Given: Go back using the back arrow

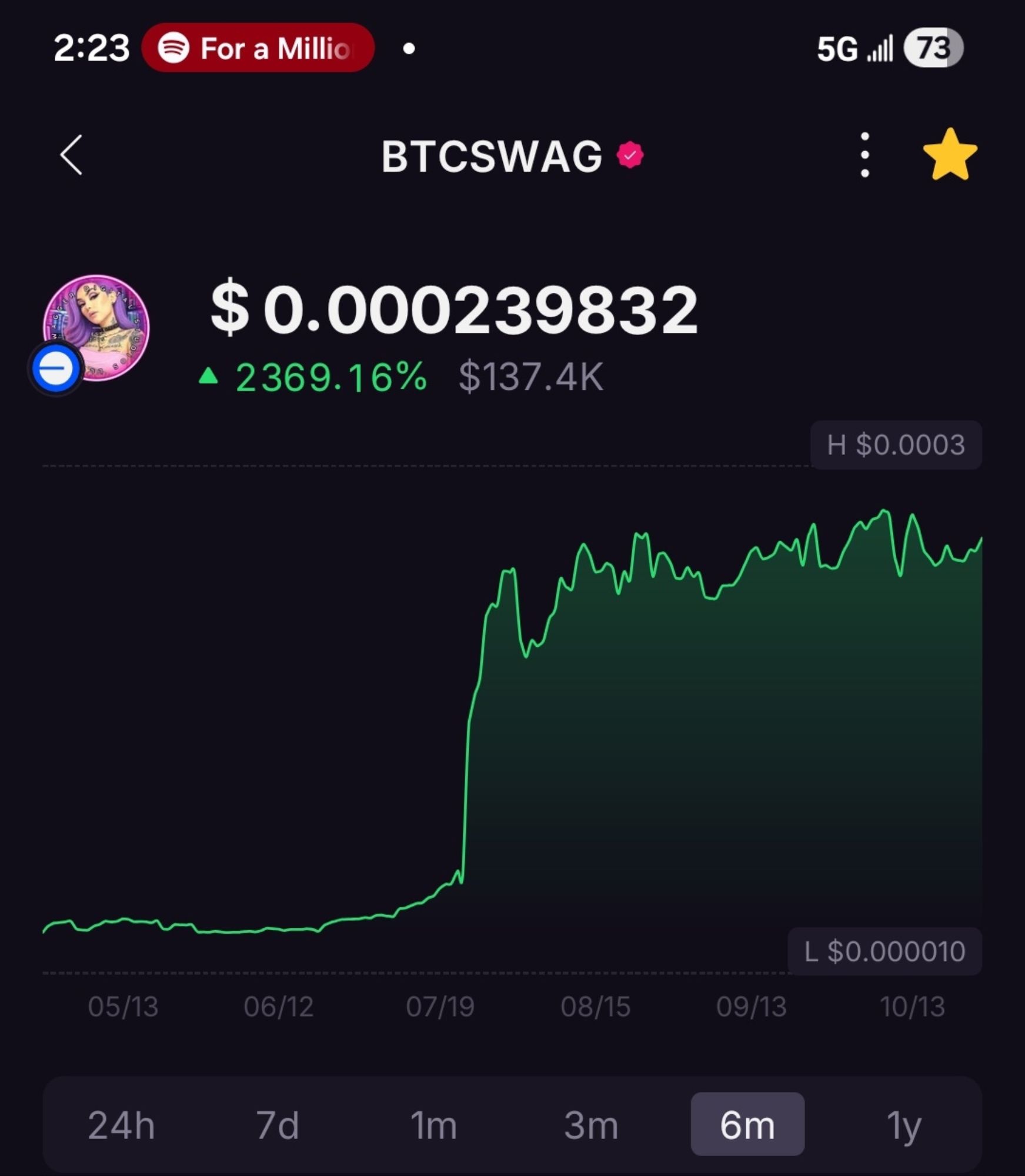Looking at the screenshot, I should 72,155.
